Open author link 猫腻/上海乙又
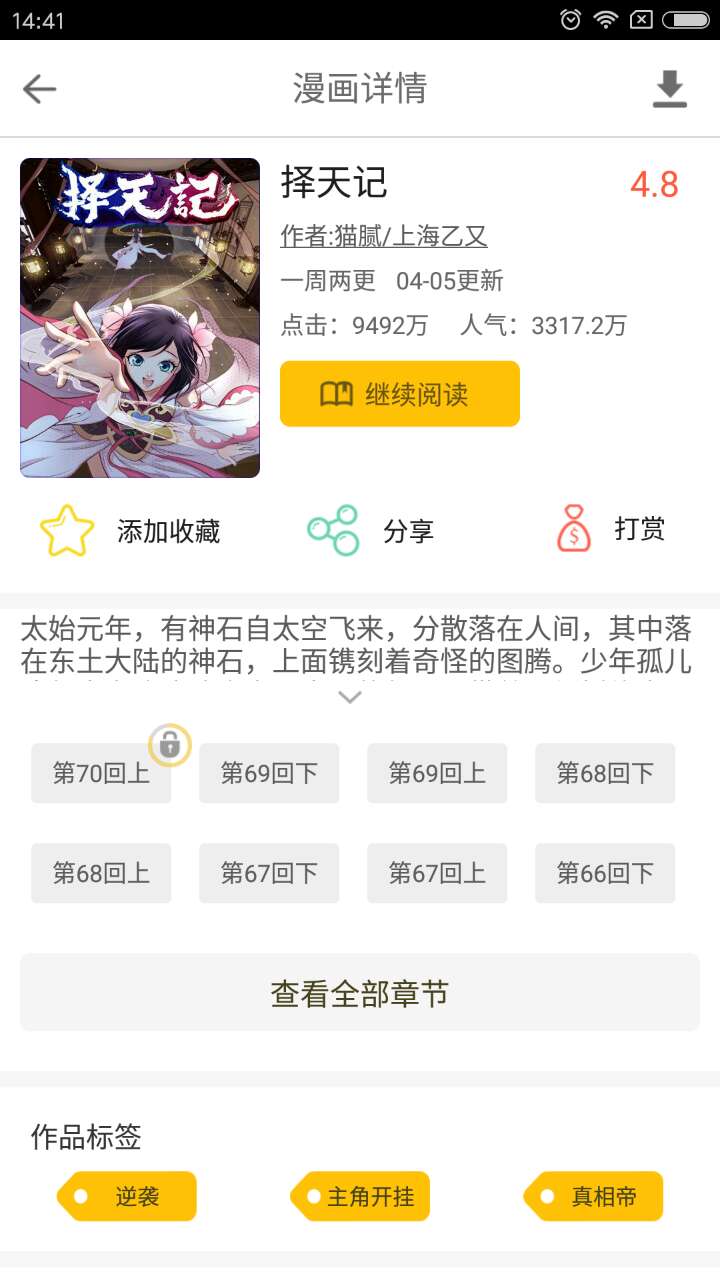This screenshot has width=720, height=1280. (x=384, y=236)
